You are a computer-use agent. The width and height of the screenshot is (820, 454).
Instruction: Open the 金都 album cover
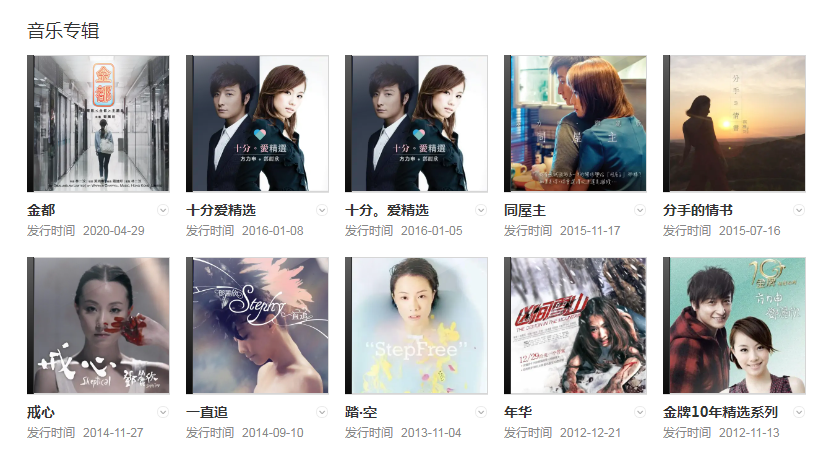[99, 123]
